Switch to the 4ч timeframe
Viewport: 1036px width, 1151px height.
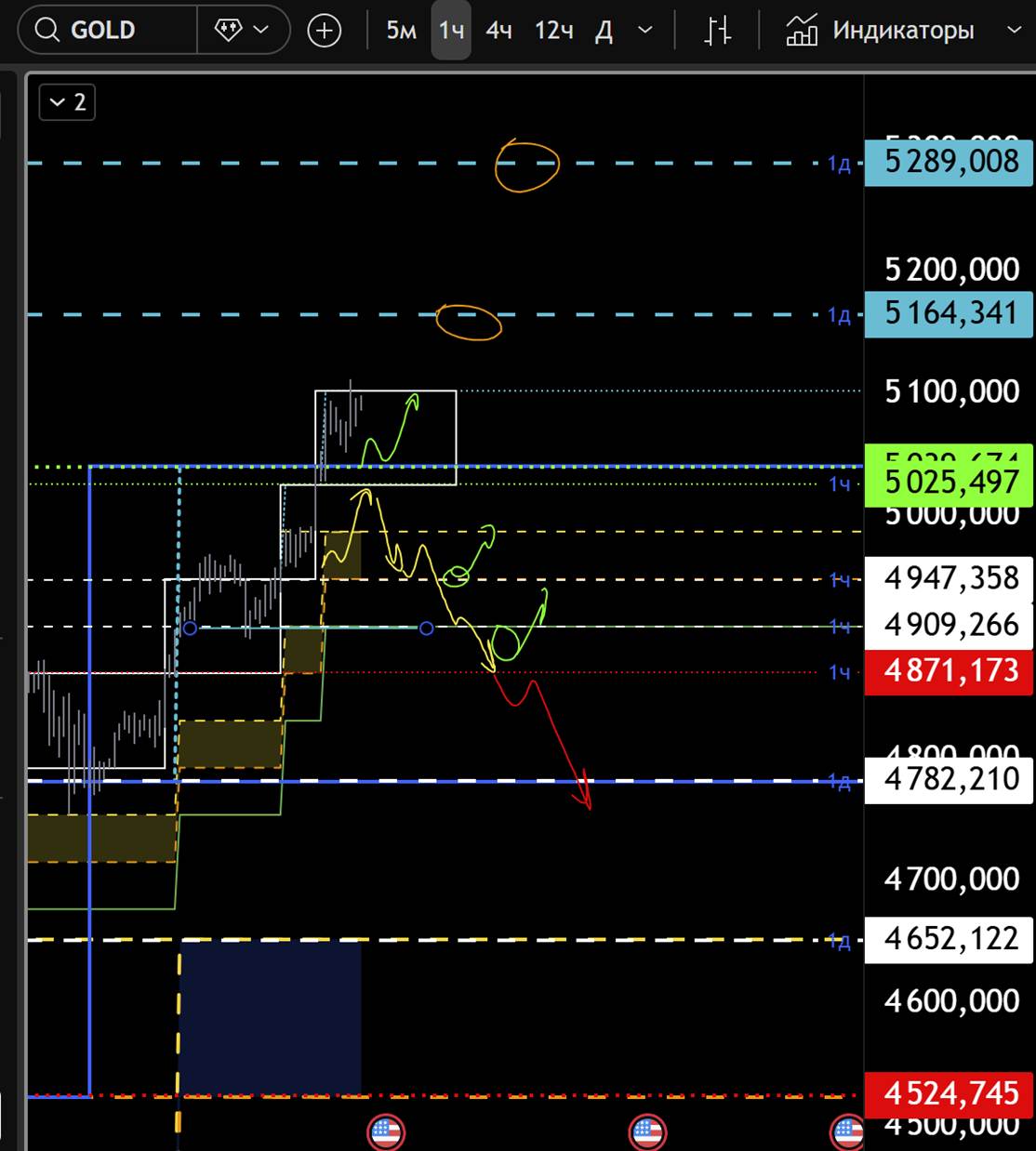tap(498, 31)
